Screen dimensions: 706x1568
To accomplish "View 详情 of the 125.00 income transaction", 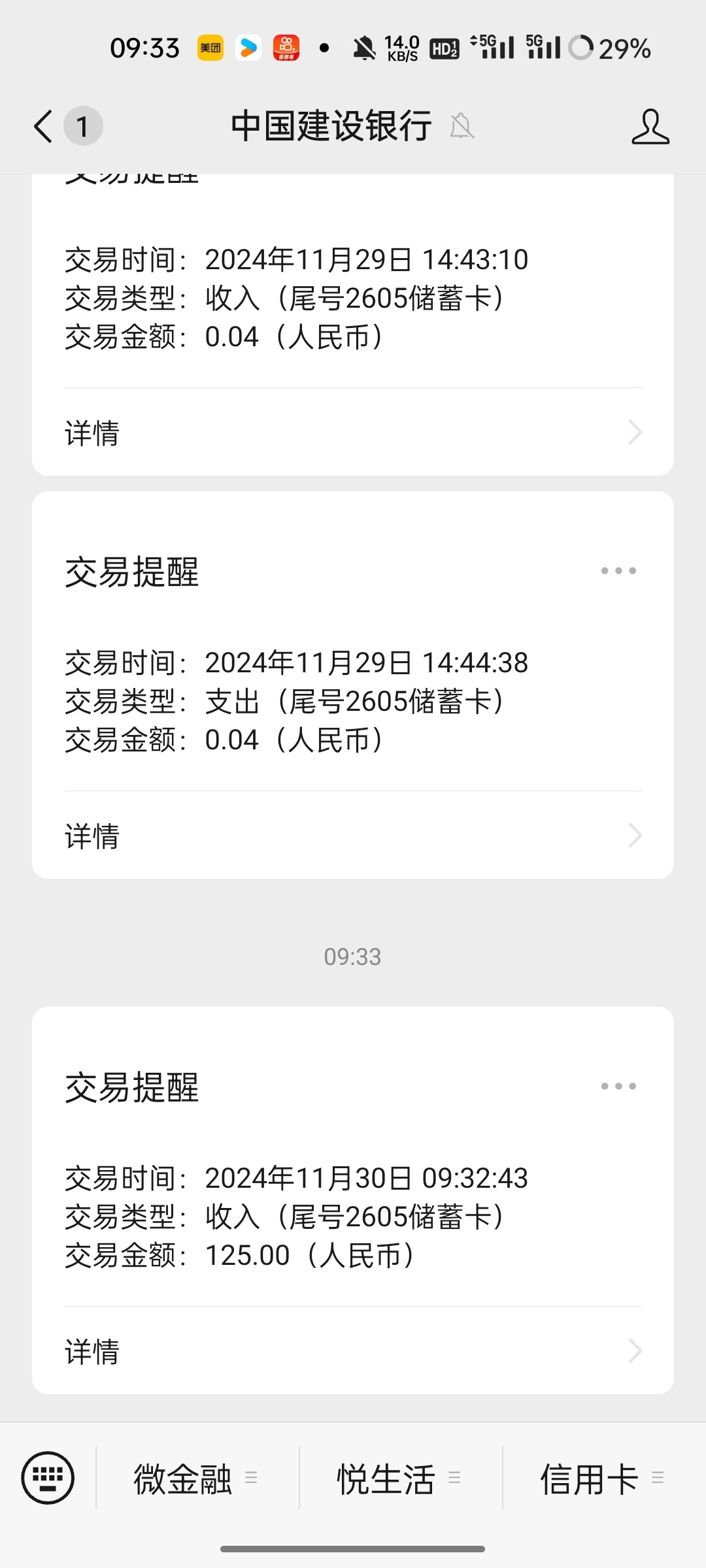I will pos(353,1351).
